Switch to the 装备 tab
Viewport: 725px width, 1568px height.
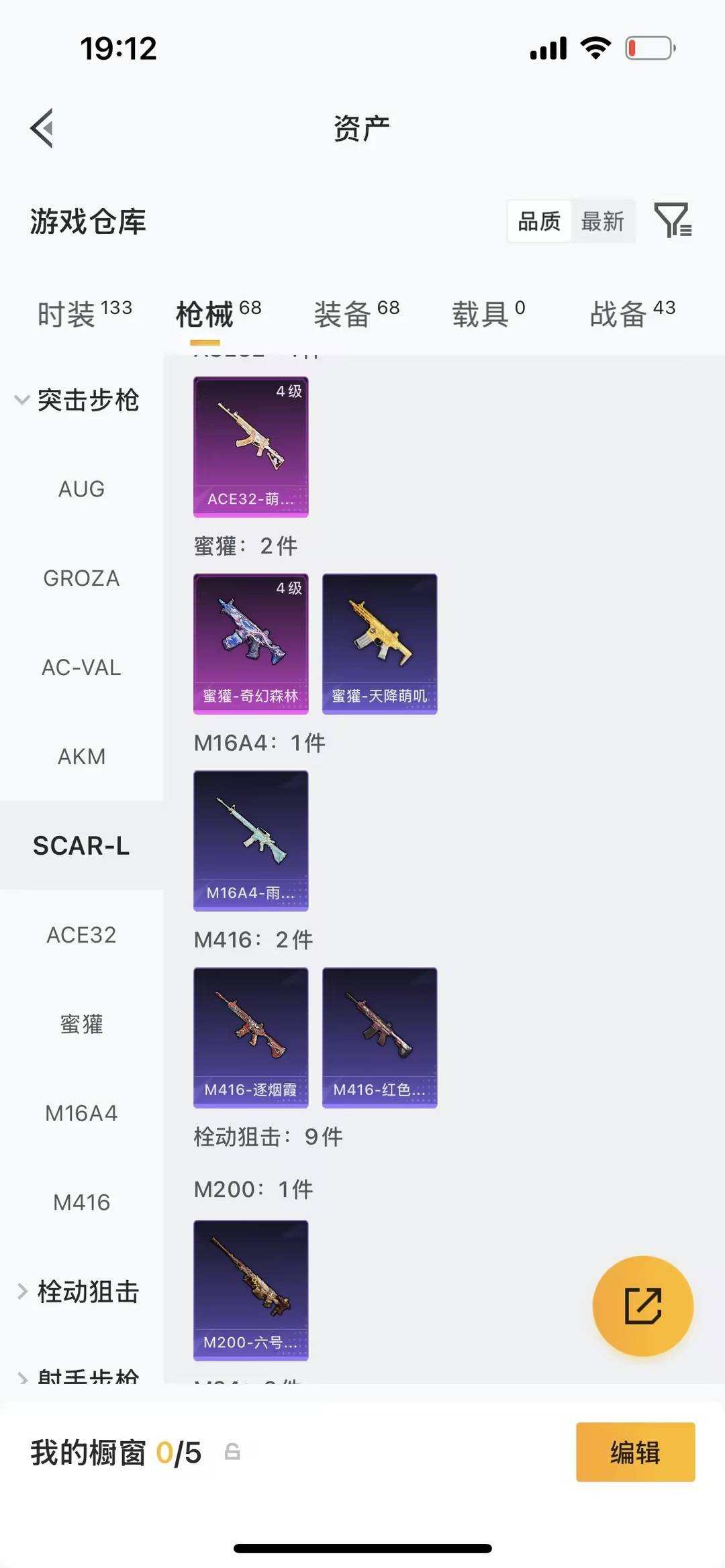[x=356, y=314]
